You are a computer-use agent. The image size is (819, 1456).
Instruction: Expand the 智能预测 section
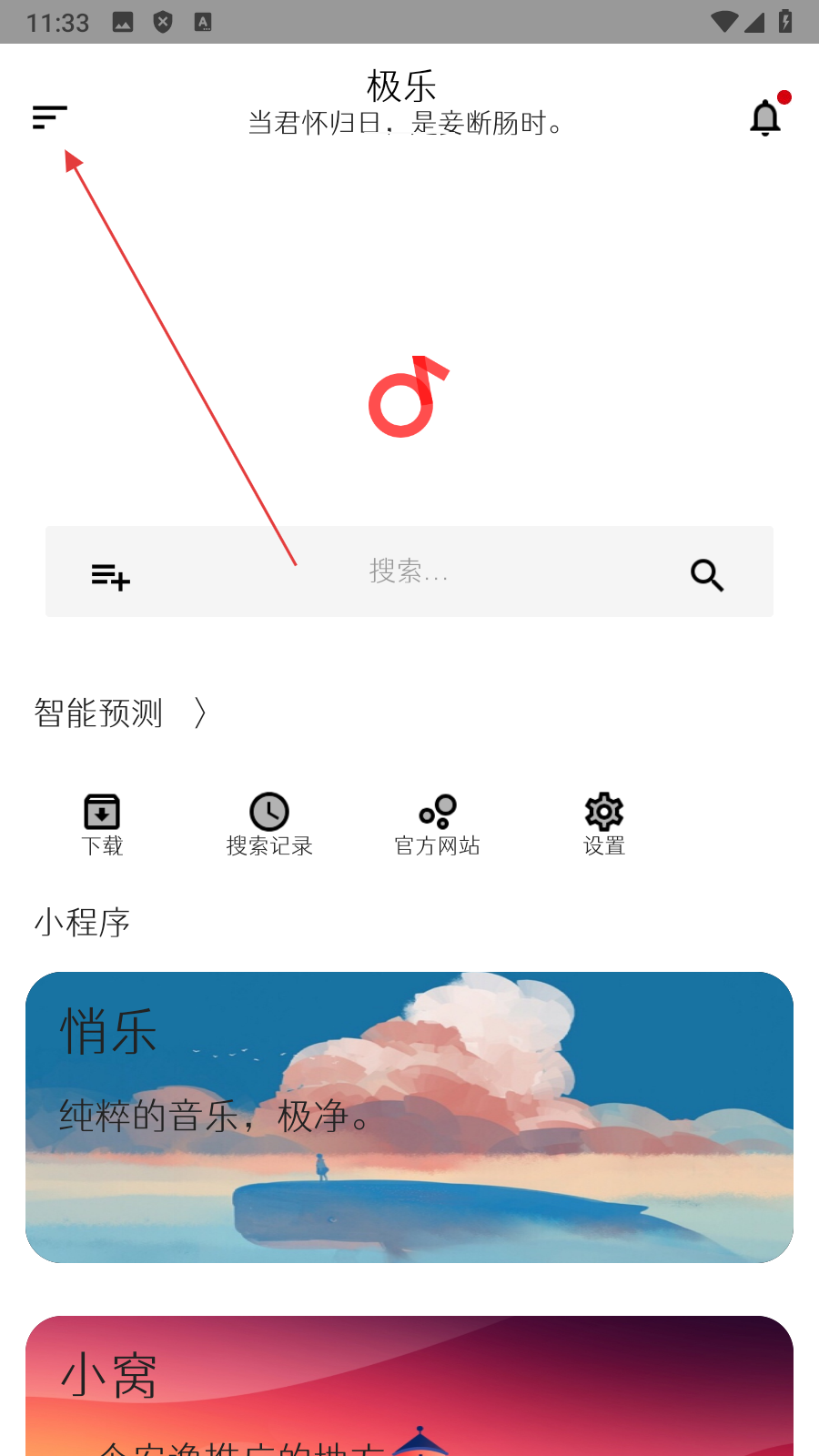120,713
